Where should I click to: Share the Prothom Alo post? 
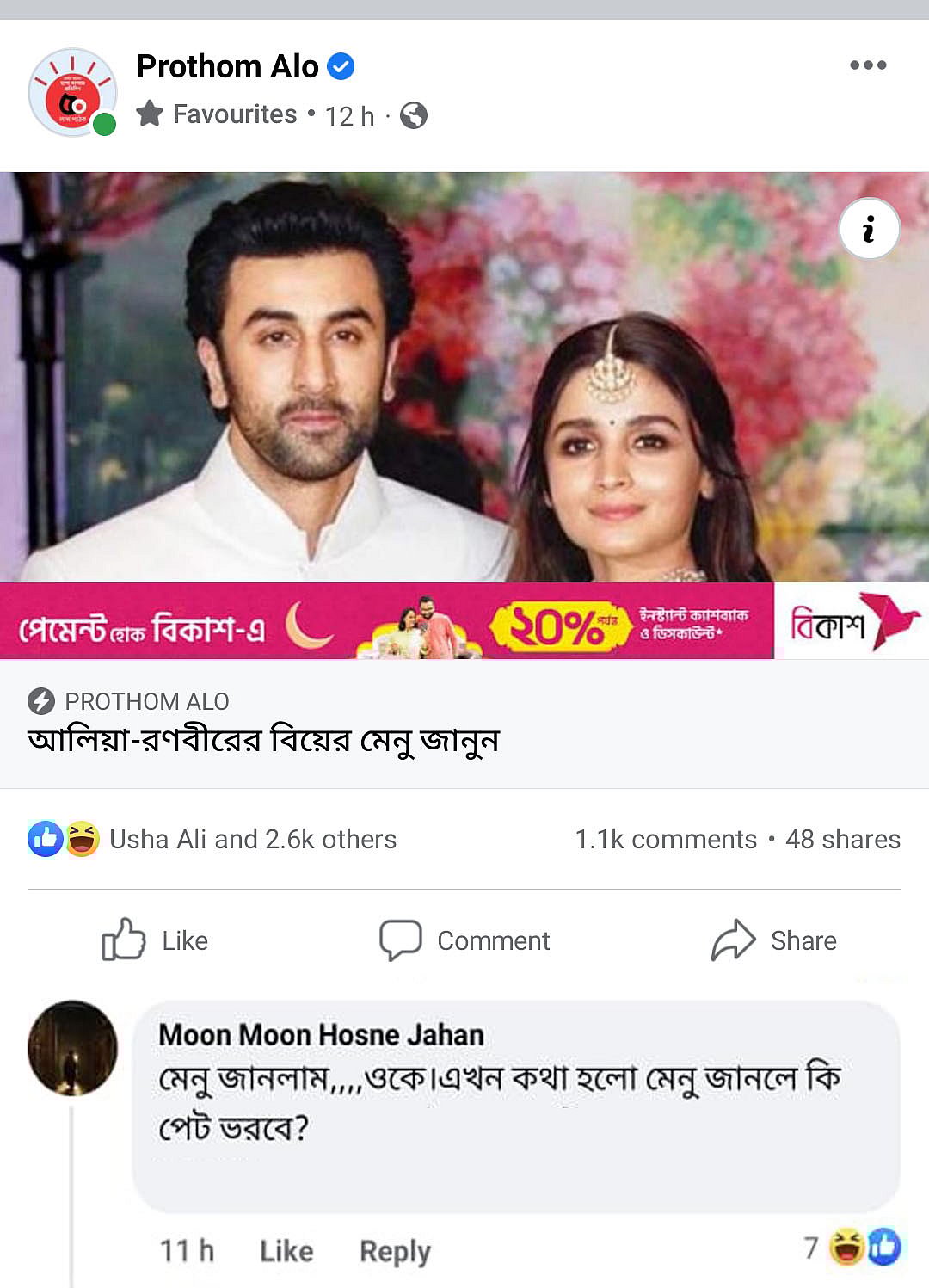tap(774, 940)
